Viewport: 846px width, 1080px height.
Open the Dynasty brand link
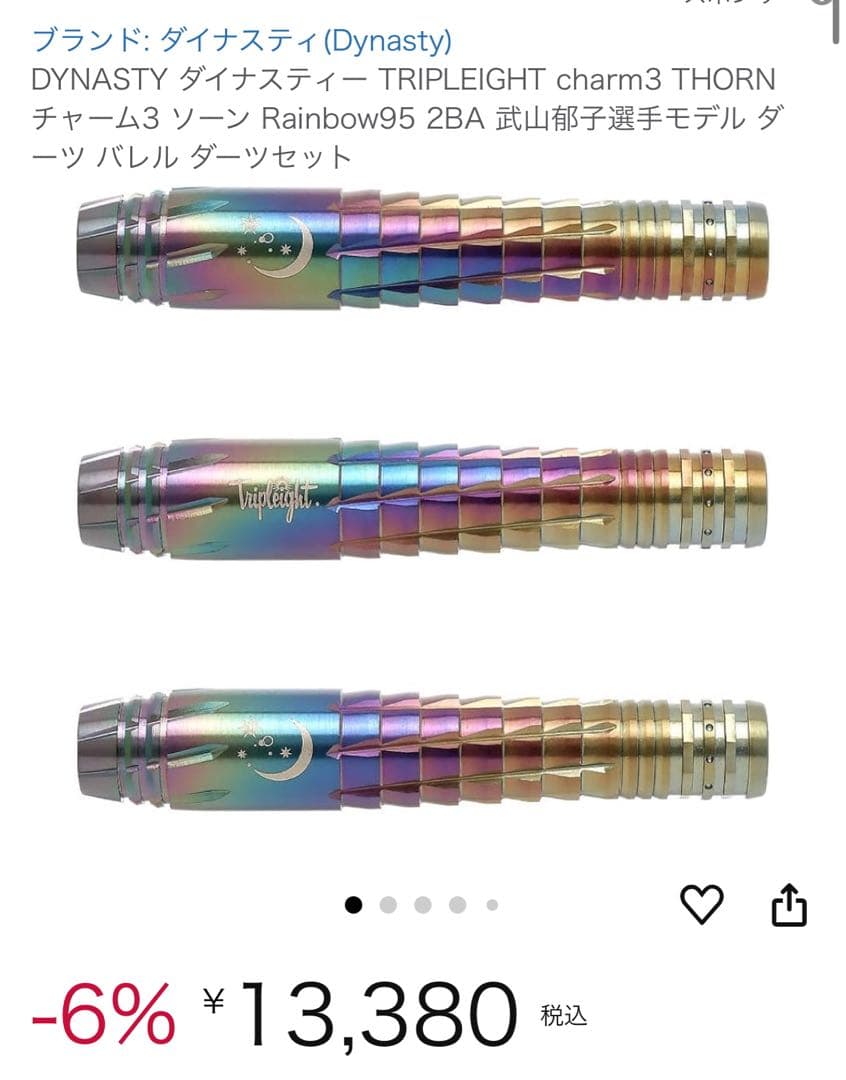[x=242, y=41]
